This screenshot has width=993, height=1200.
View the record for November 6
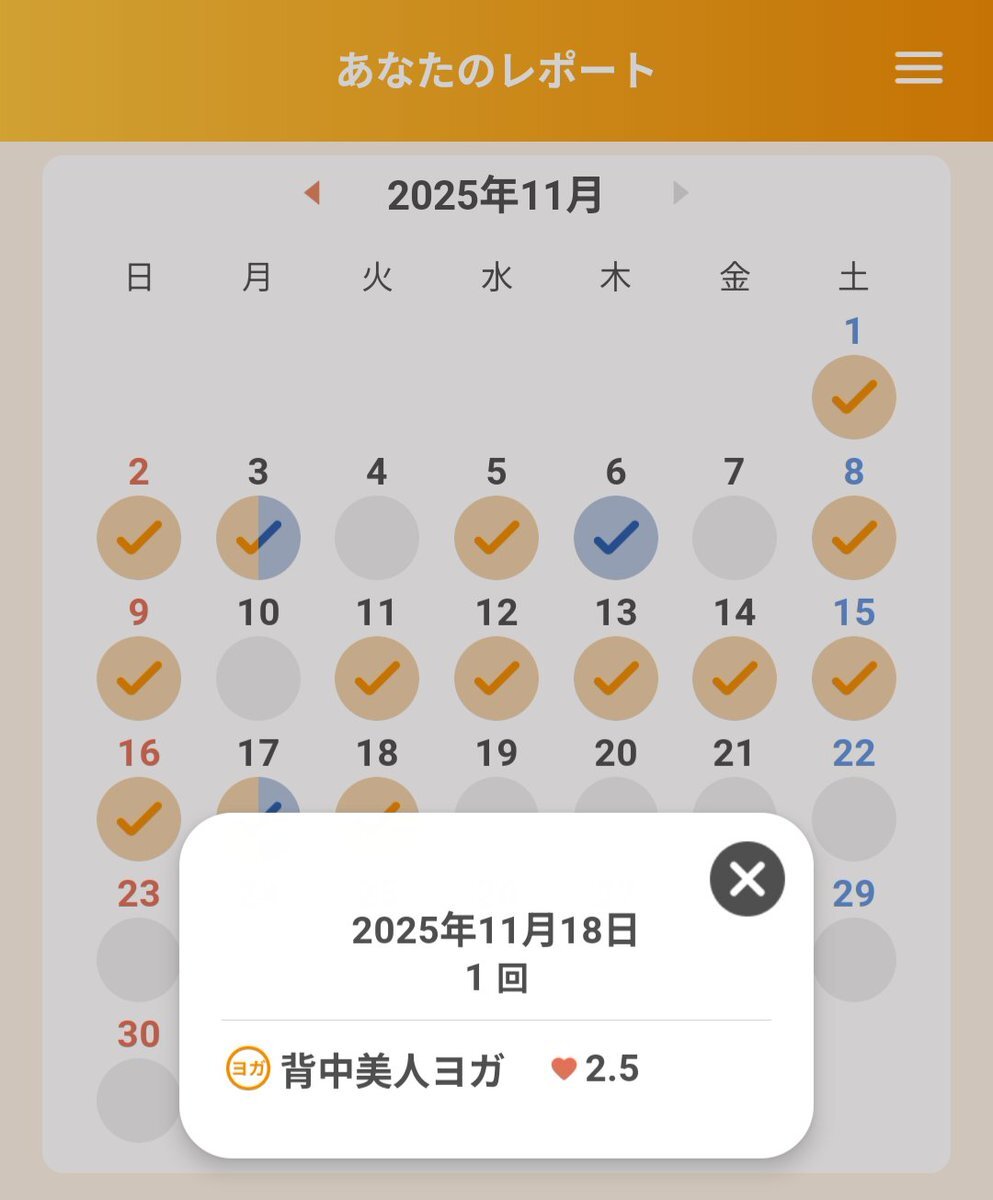click(x=616, y=538)
